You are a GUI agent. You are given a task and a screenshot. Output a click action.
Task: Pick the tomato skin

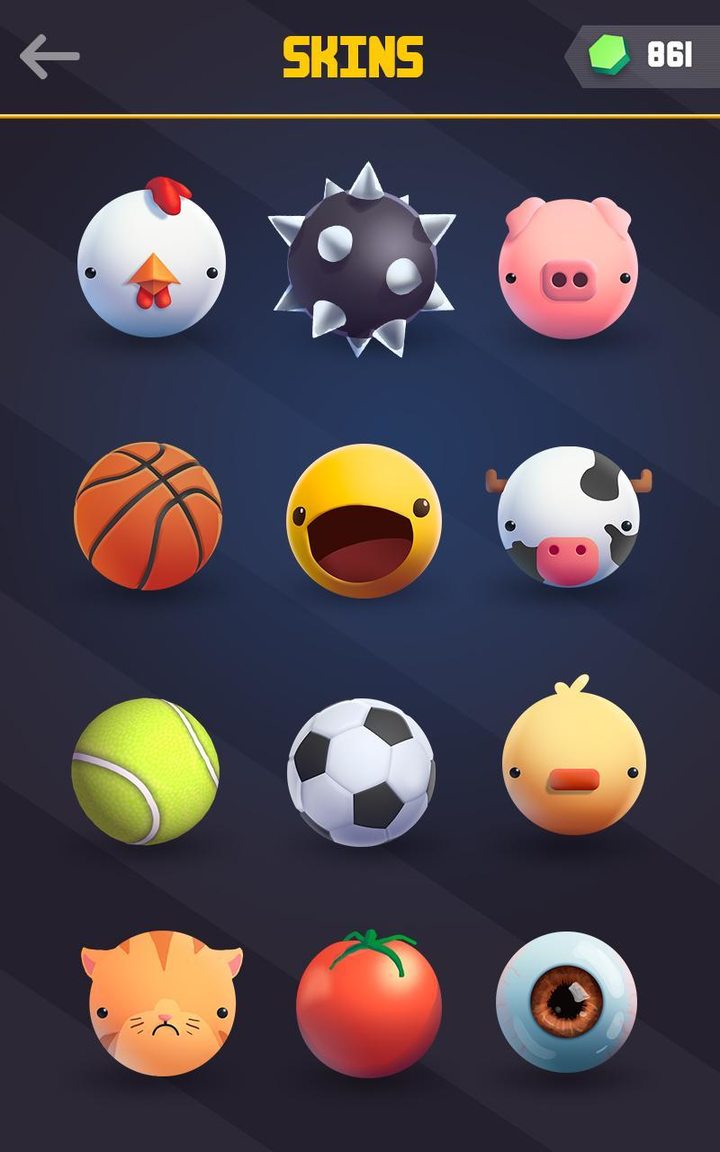pyautogui.click(x=369, y=1004)
